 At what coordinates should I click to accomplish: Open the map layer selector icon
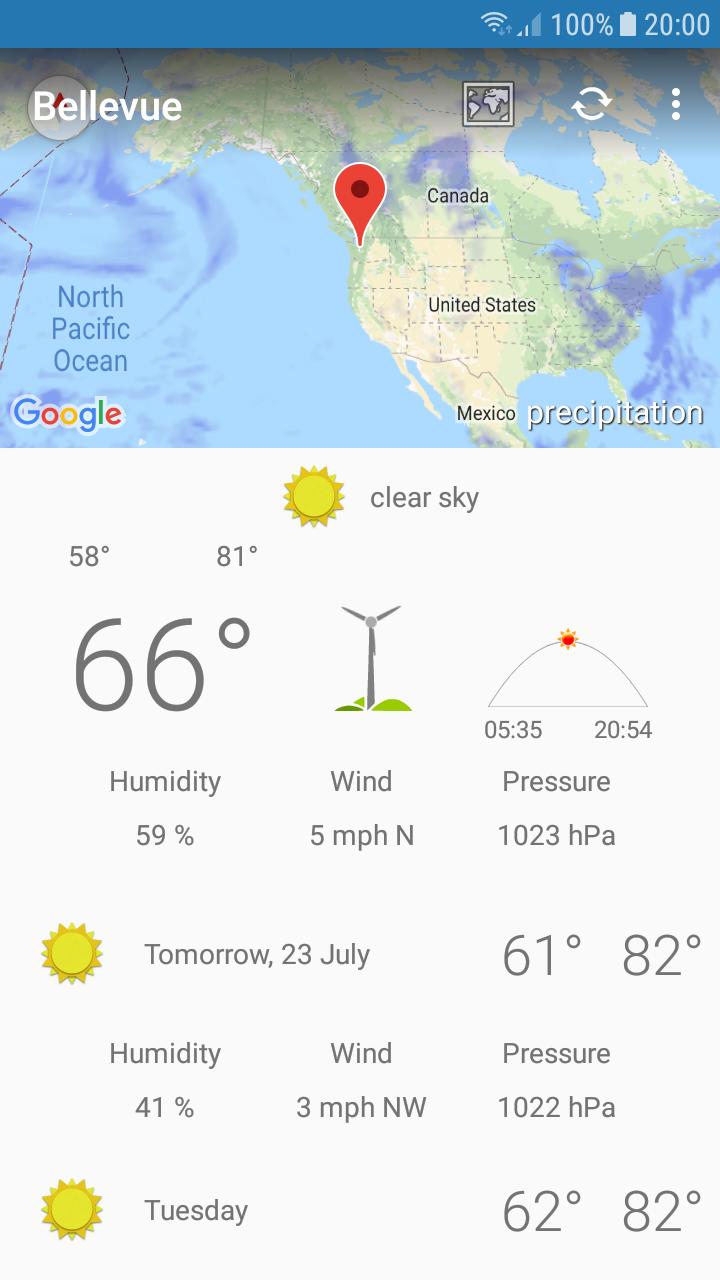489,103
